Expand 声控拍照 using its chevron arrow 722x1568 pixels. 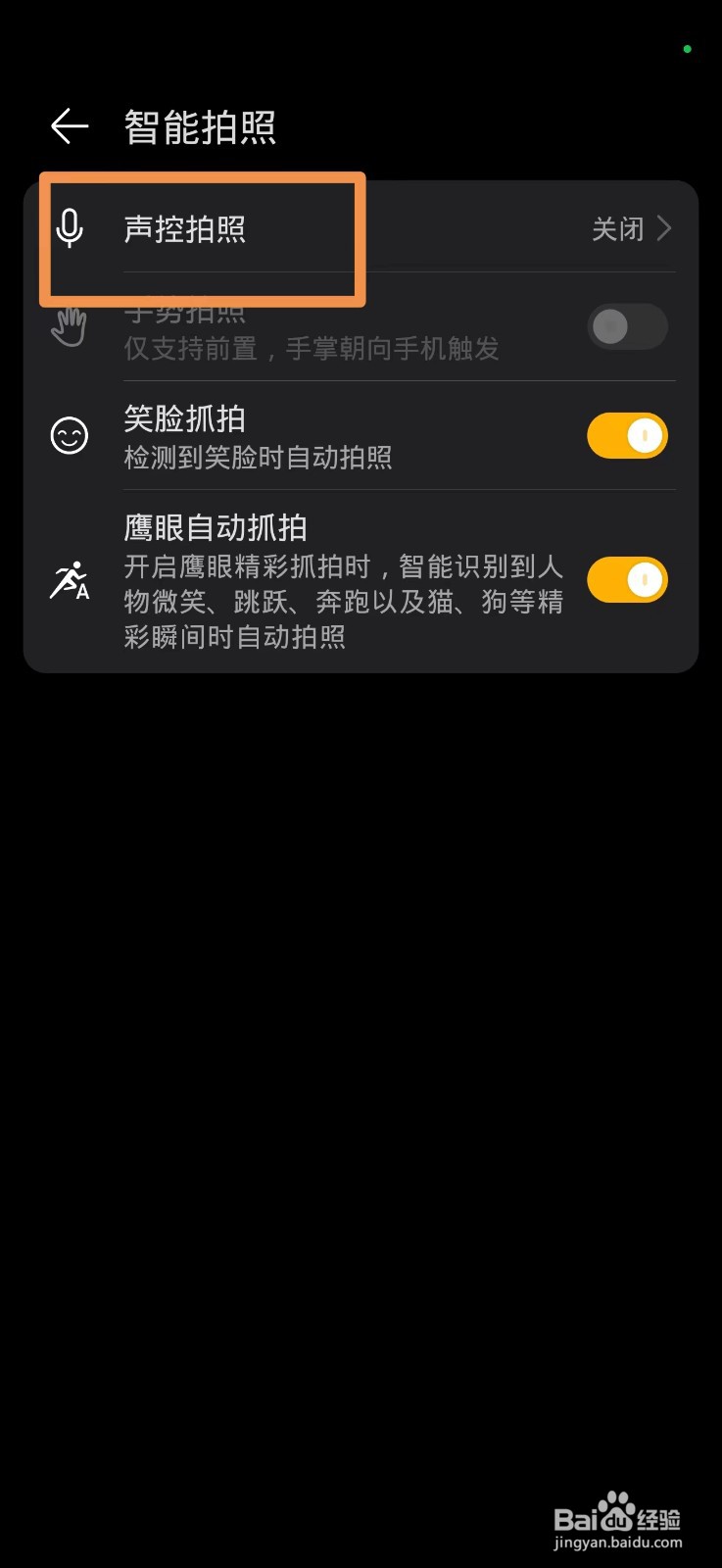tap(665, 228)
